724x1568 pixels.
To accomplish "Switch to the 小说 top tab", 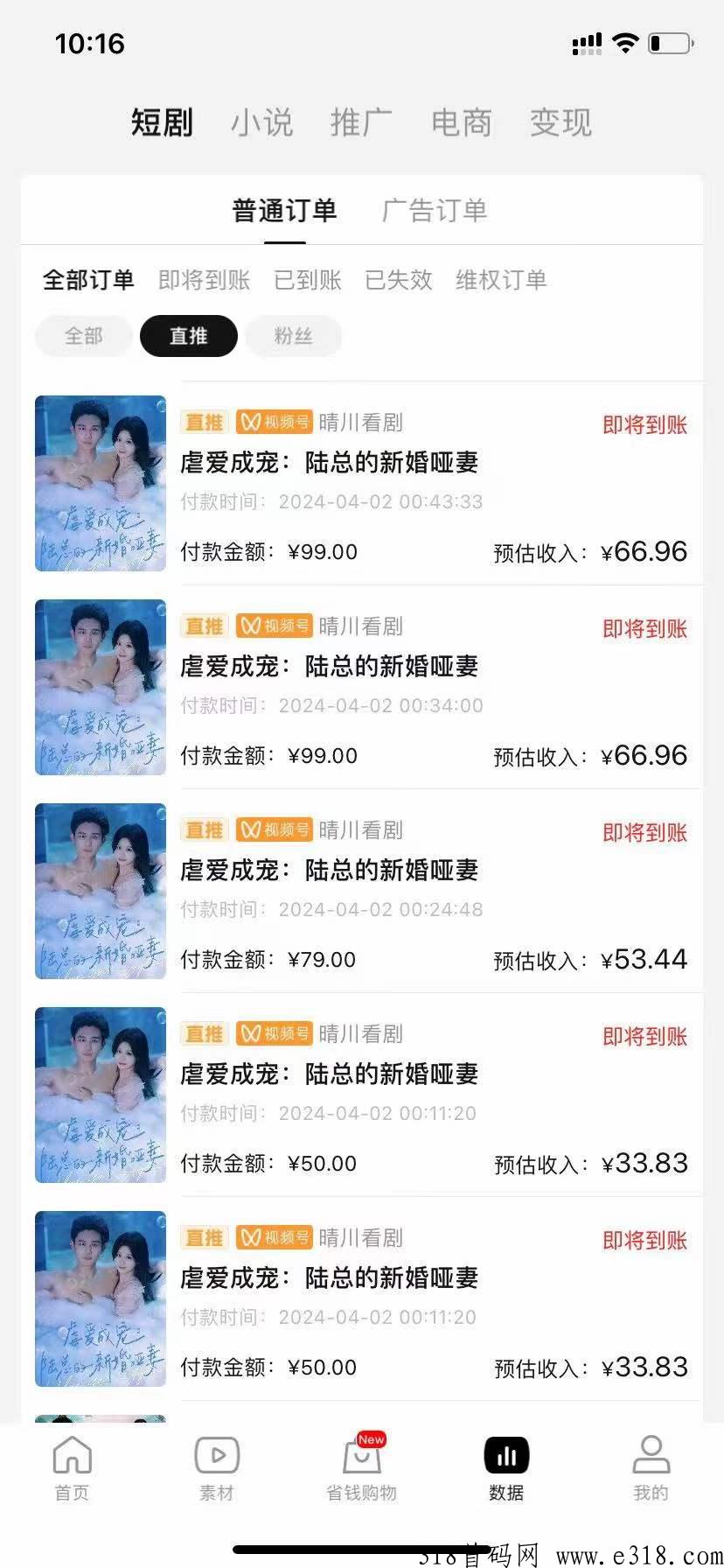I will pyautogui.click(x=261, y=122).
